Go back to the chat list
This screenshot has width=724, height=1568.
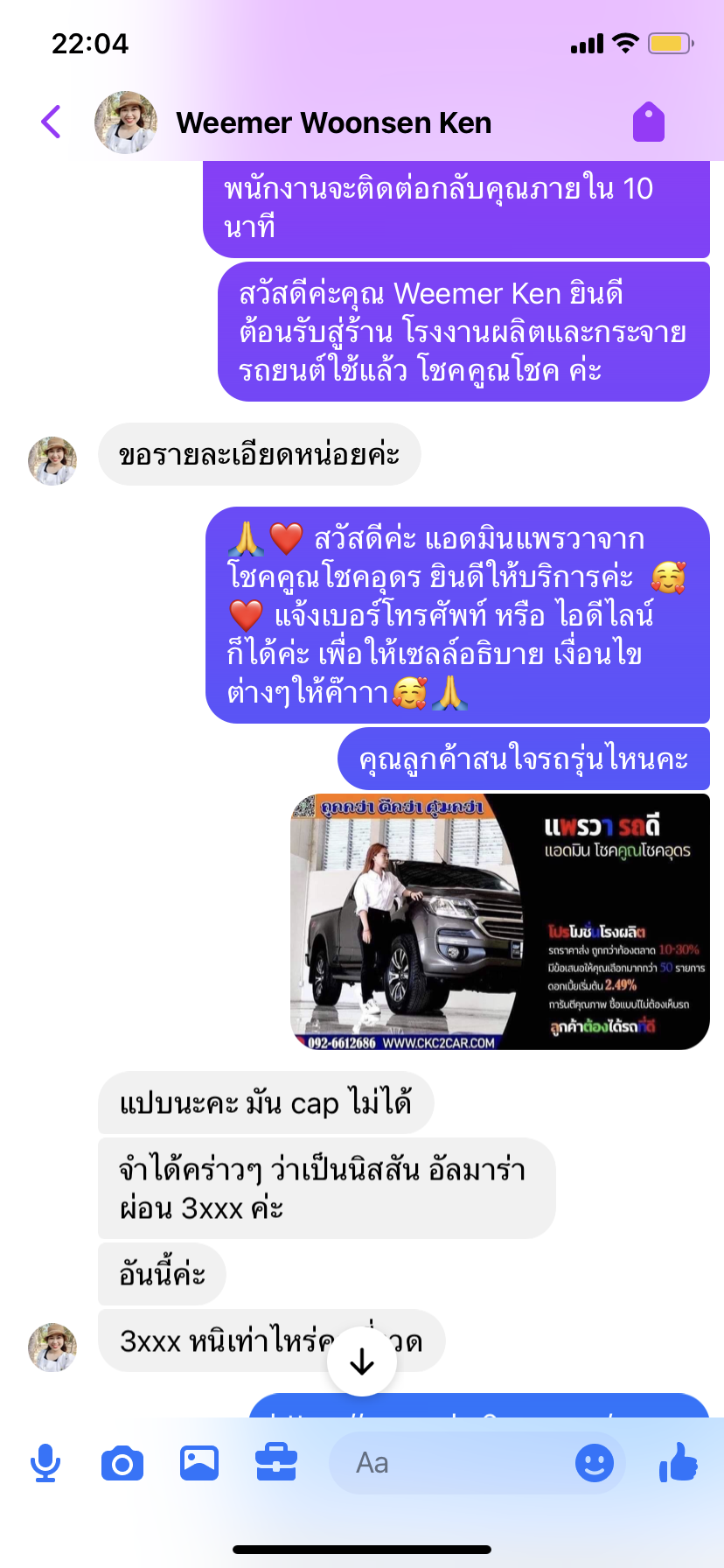(x=52, y=122)
